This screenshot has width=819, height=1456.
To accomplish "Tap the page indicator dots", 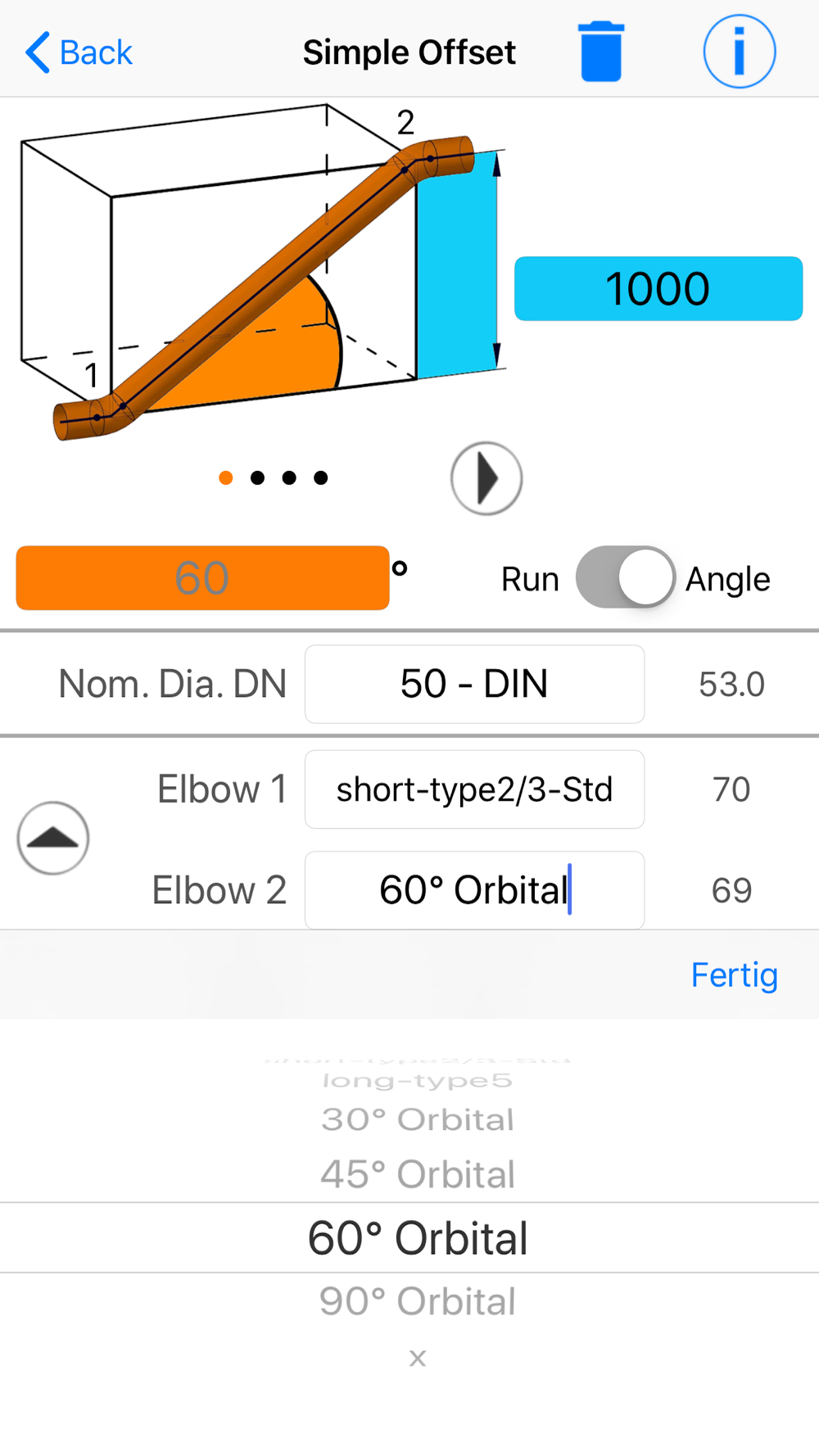I will pyautogui.click(x=274, y=477).
